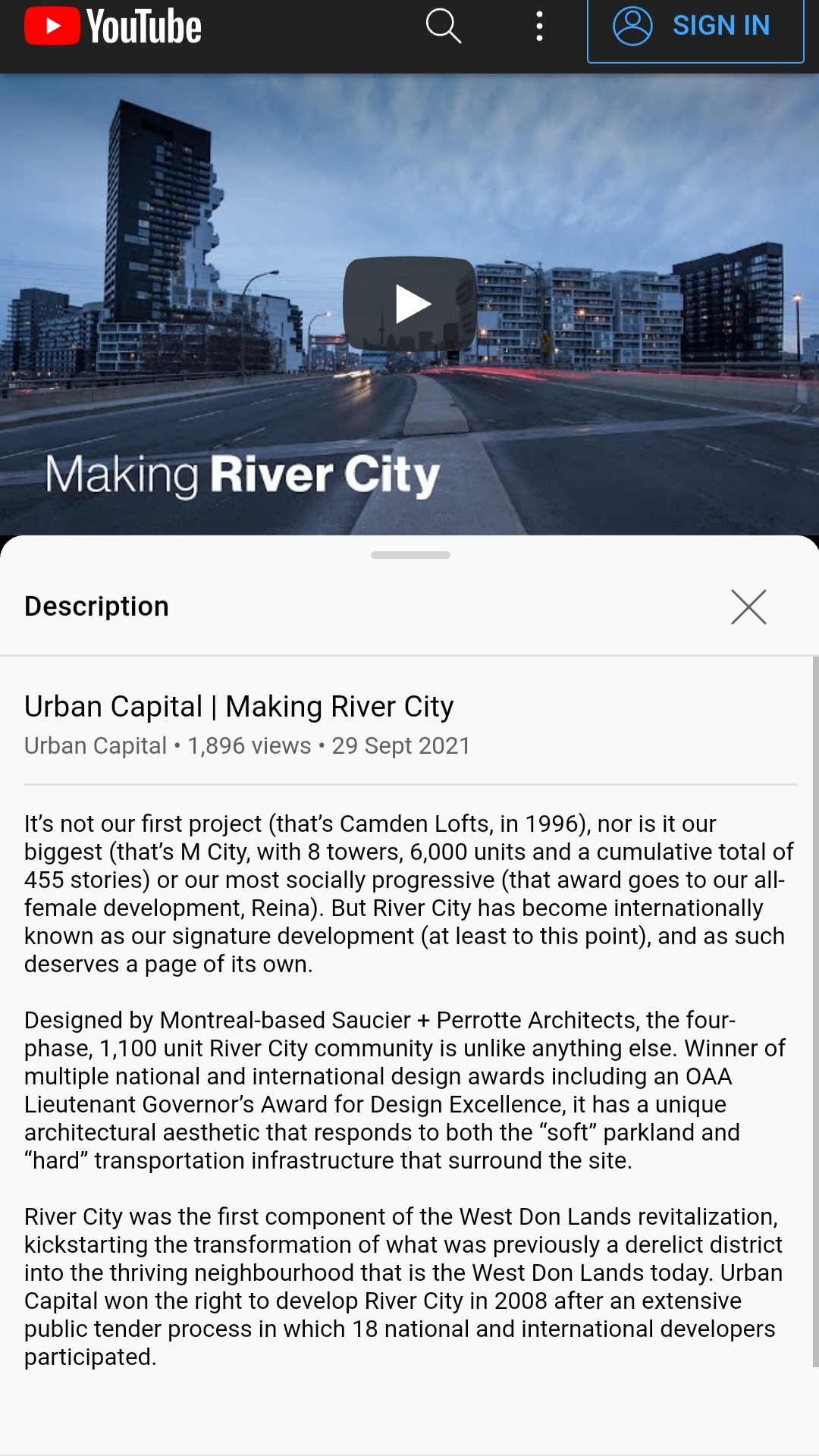The image size is (819, 1456).
Task: Tap the description sheet drag handle
Action: pos(410,555)
